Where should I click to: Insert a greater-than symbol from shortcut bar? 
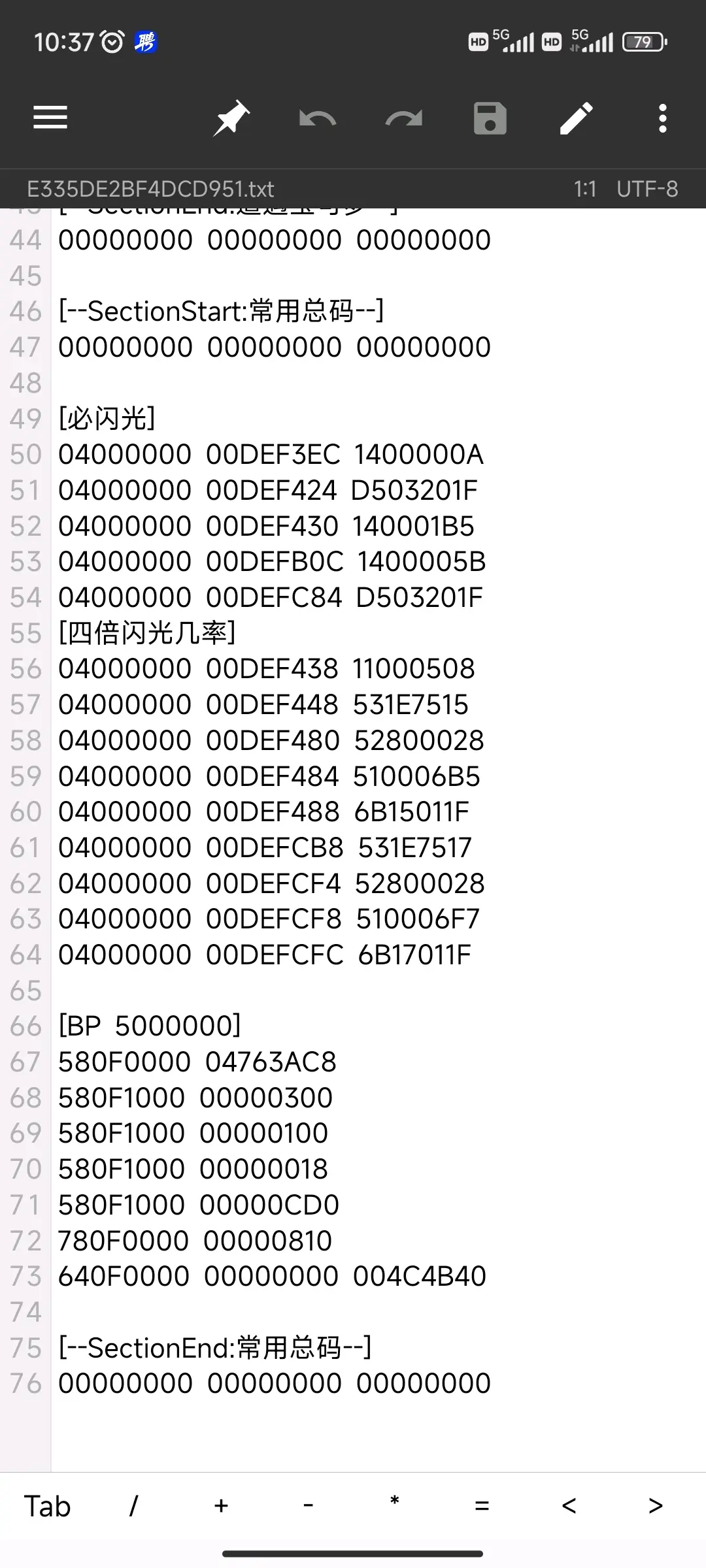656,1506
